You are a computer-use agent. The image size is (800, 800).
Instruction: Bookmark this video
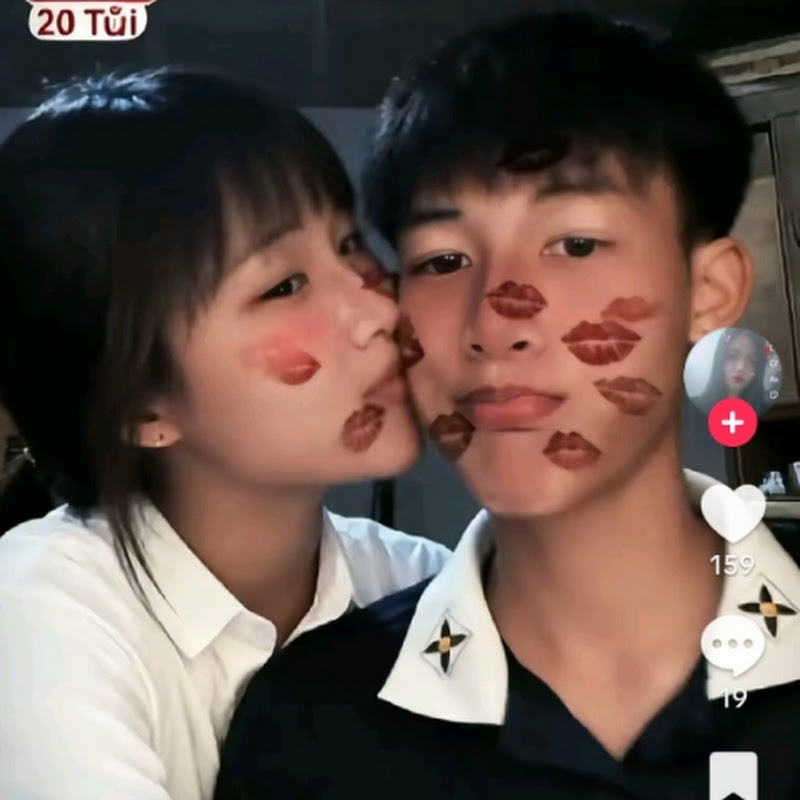733,776
